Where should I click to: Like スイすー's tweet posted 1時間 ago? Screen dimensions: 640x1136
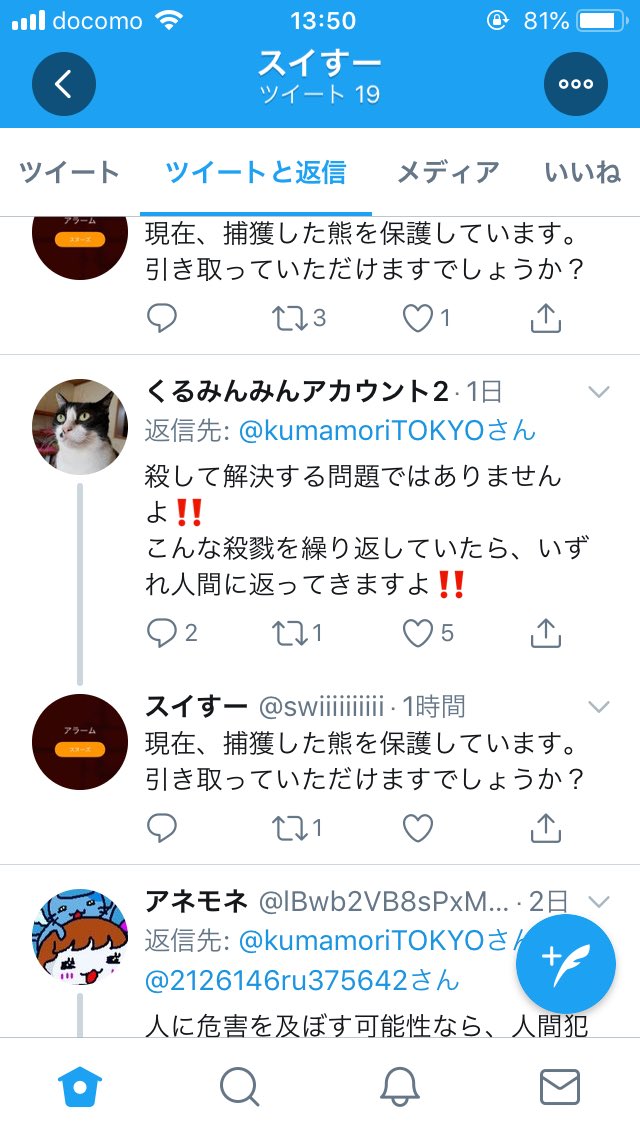[418, 827]
